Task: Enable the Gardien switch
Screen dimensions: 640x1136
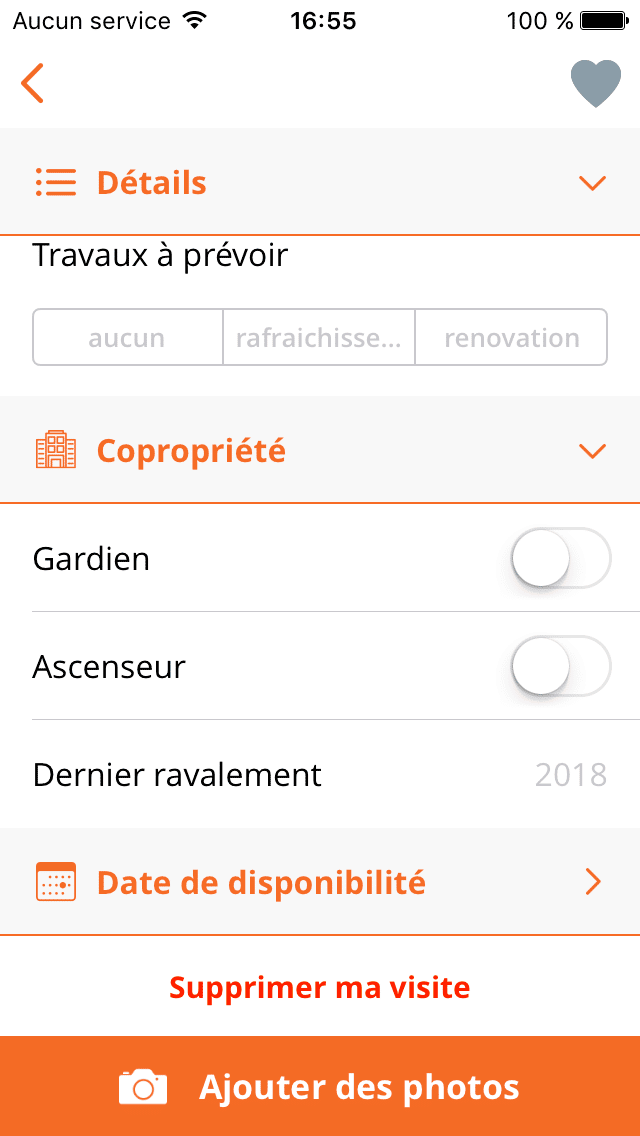Action: tap(560, 558)
